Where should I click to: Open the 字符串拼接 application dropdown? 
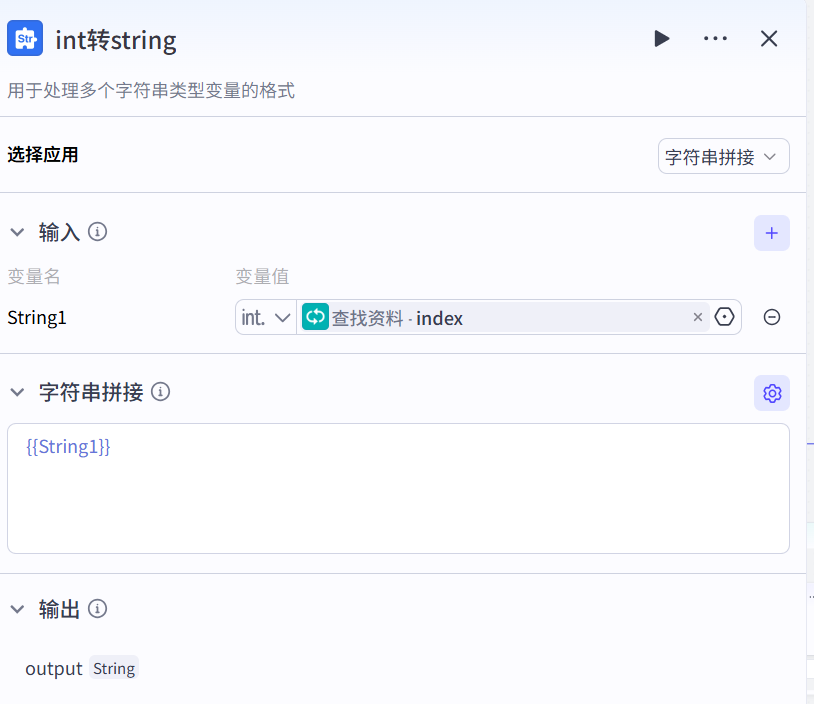(723, 157)
